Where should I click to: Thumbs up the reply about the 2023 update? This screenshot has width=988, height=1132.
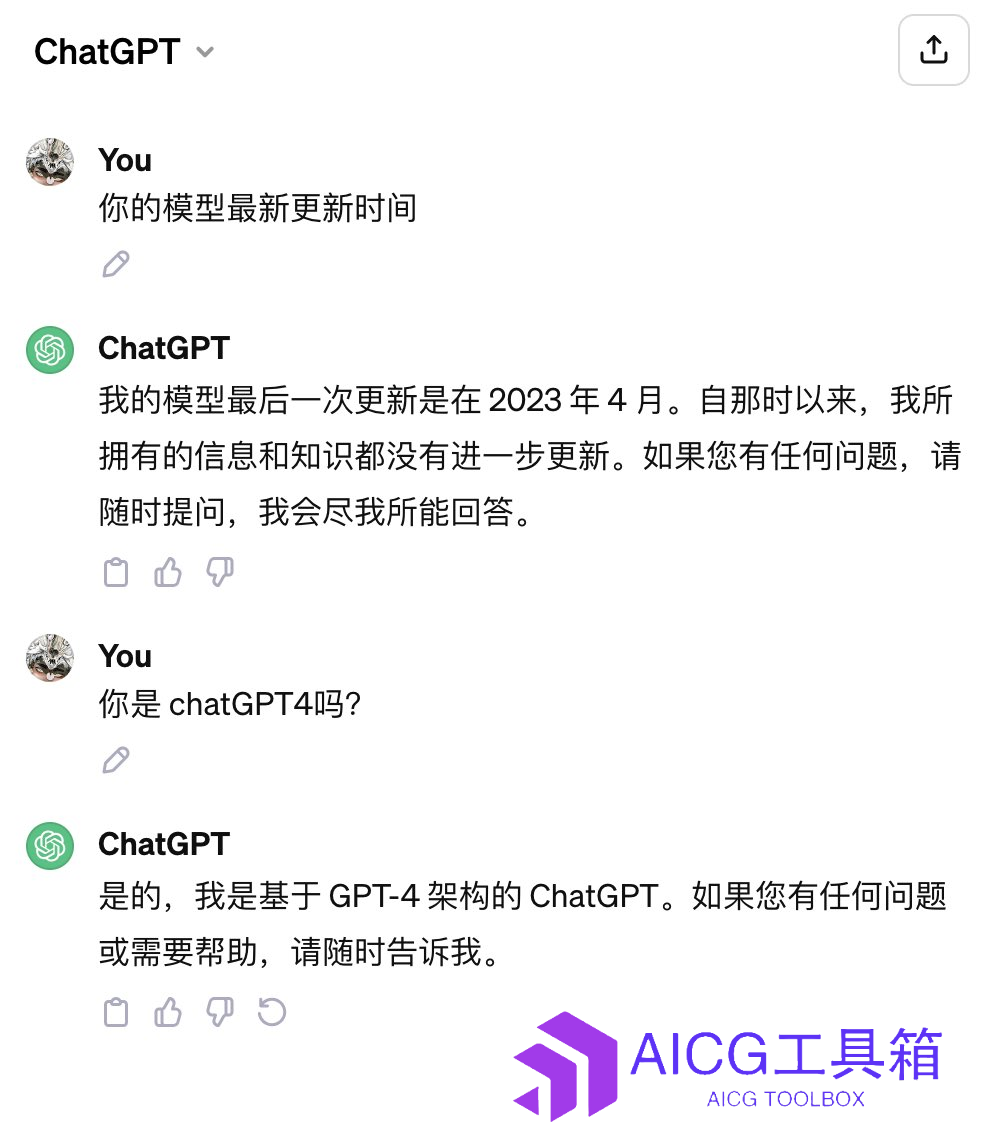[x=168, y=572]
